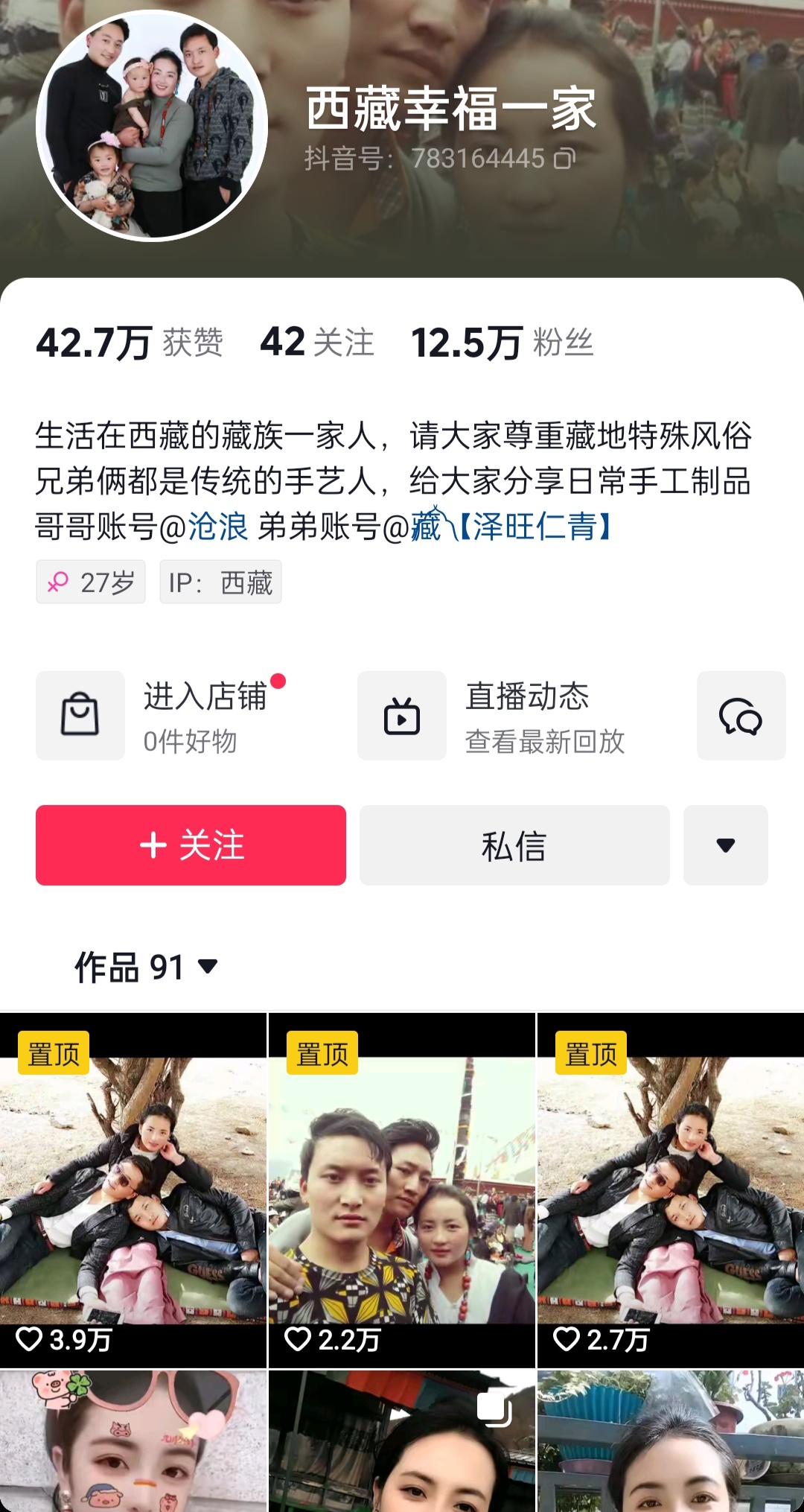Open the video with piggy face stickers
Viewport: 804px width, 1512px height.
click(x=133, y=1441)
